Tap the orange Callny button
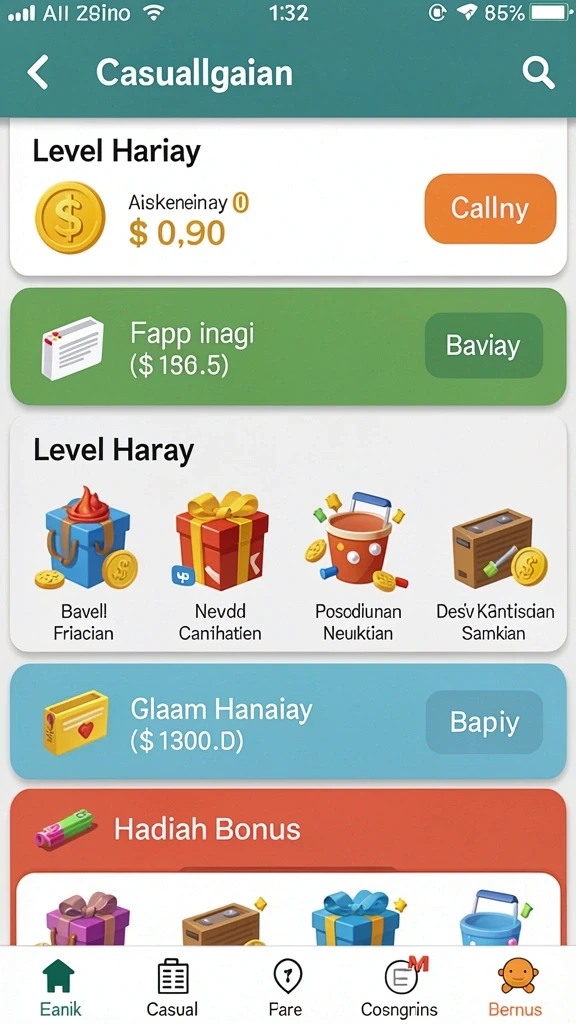576x1024 pixels. tap(490, 209)
